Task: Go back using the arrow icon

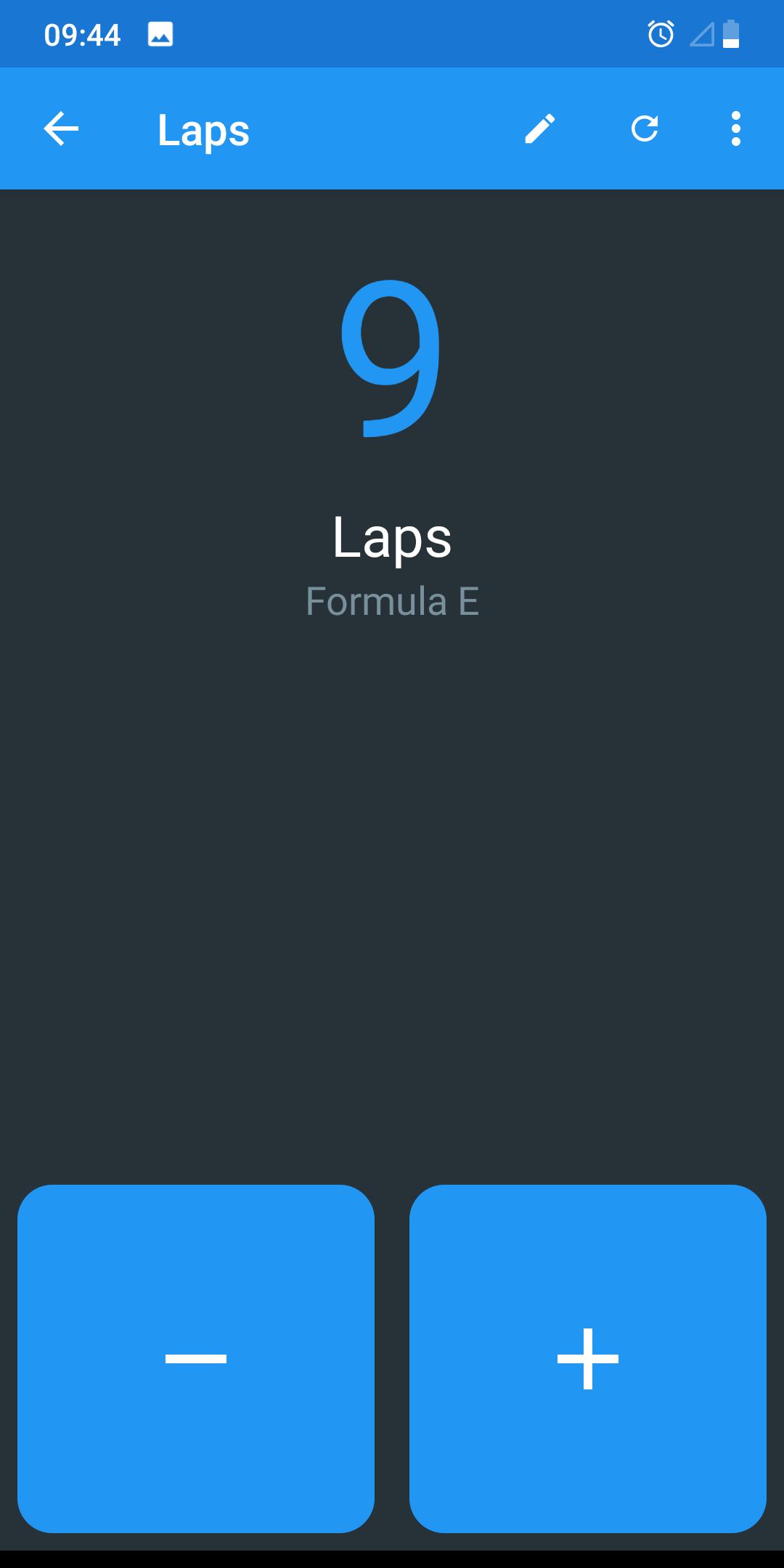Action: pos(61,129)
